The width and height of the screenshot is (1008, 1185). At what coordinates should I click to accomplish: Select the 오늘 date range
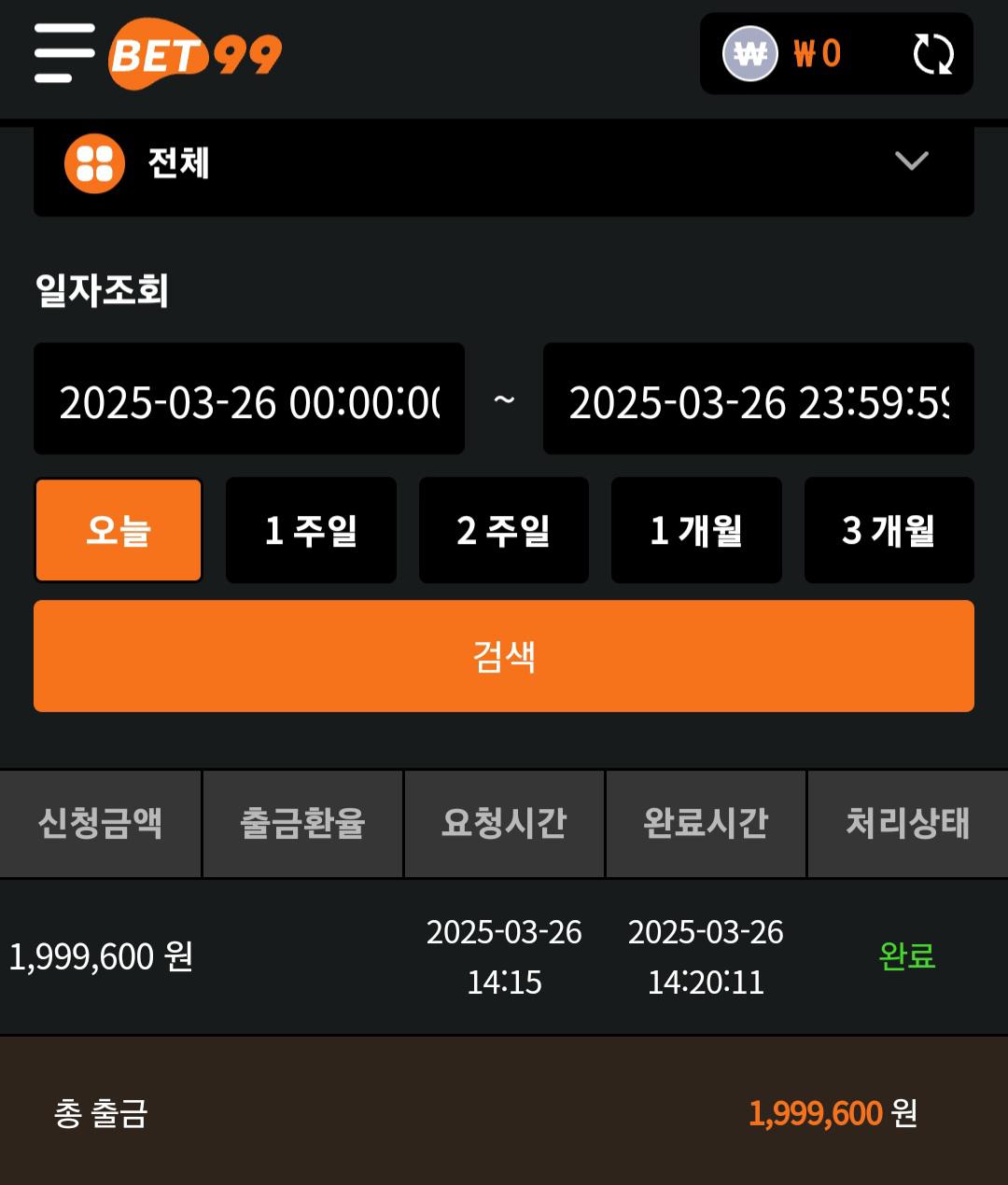[x=119, y=530]
